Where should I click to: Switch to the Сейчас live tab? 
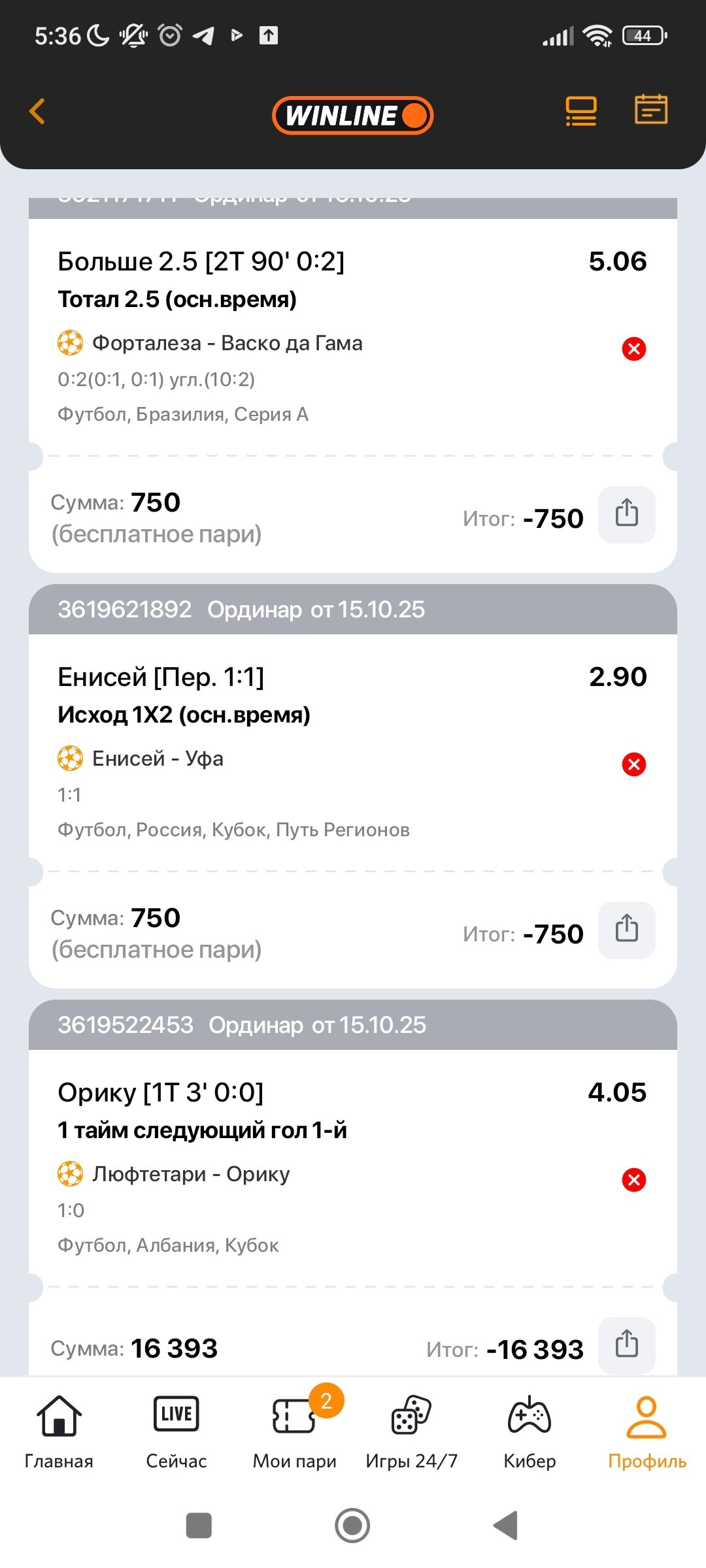[x=176, y=1432]
